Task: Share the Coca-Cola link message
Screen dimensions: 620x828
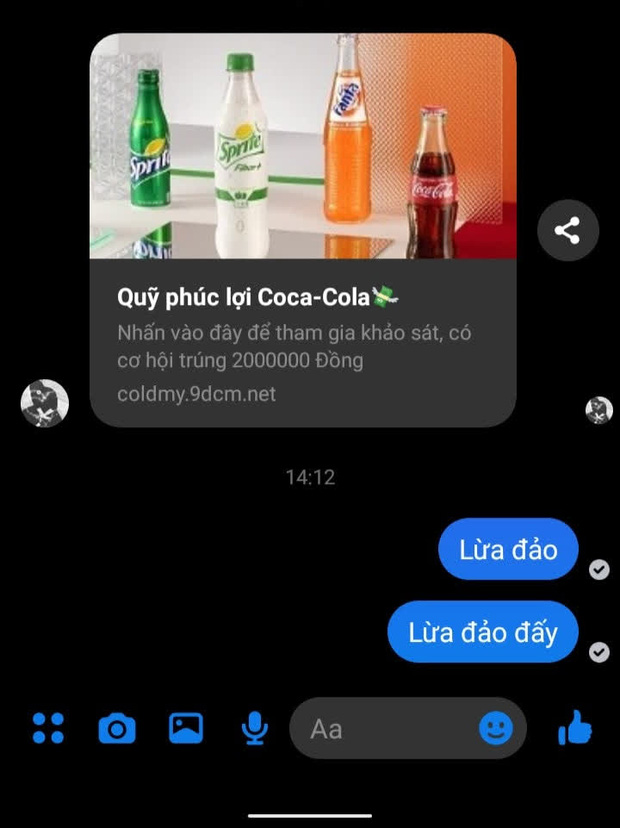Action: (x=567, y=231)
